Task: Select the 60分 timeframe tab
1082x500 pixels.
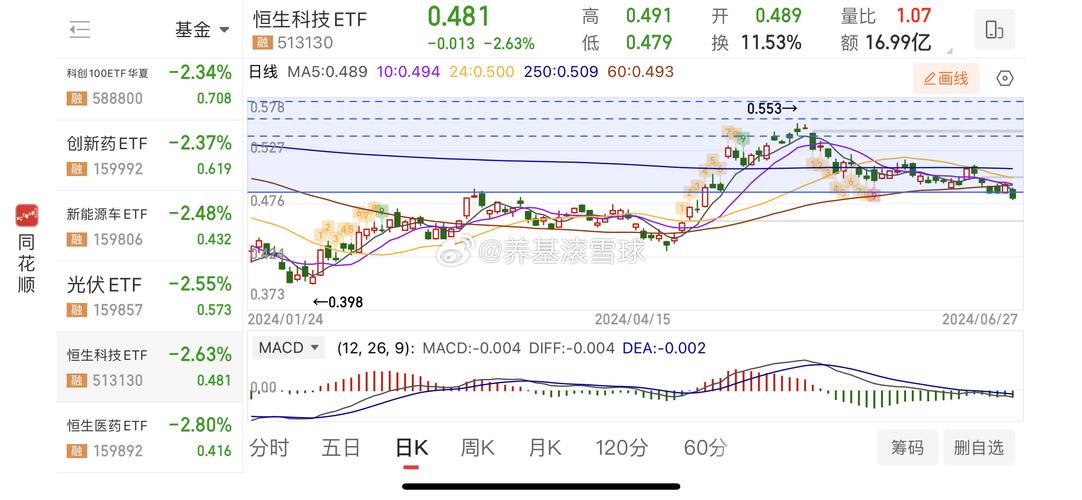Action: pos(705,447)
